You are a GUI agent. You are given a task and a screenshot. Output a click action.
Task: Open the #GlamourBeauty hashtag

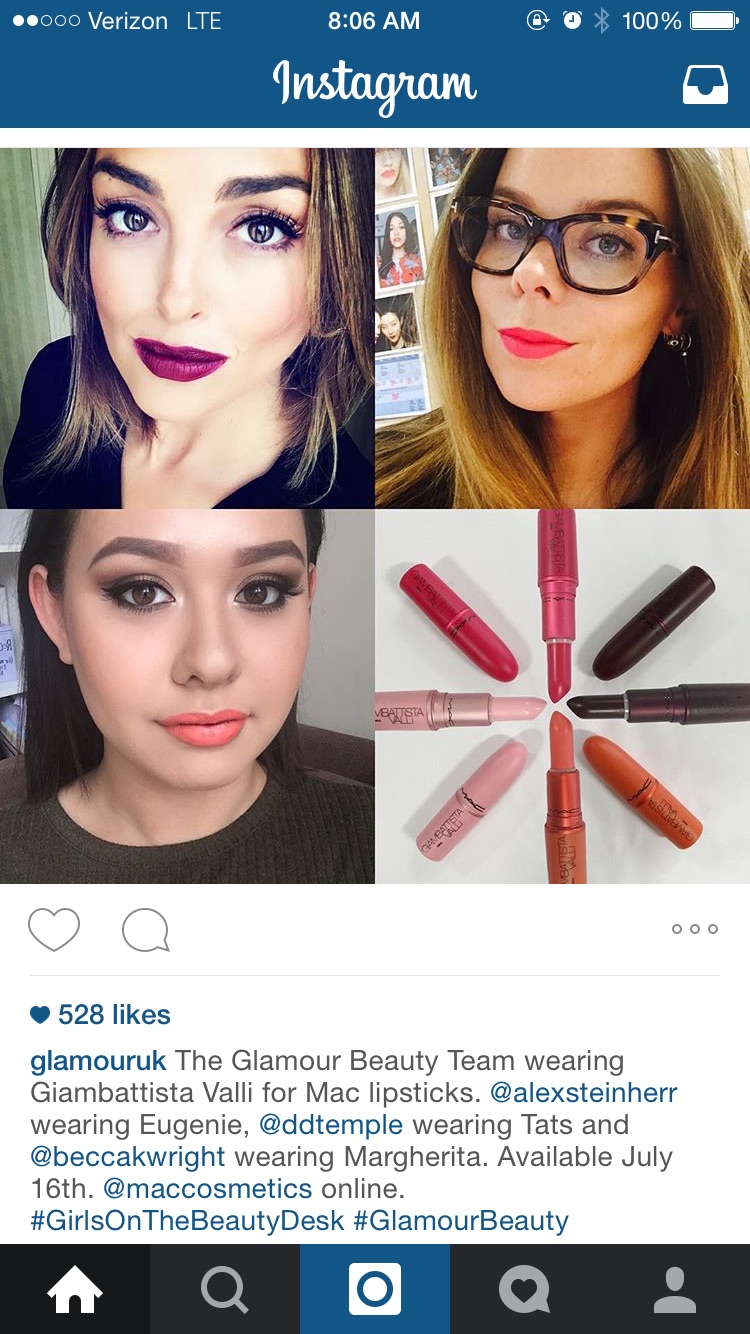point(460,1221)
